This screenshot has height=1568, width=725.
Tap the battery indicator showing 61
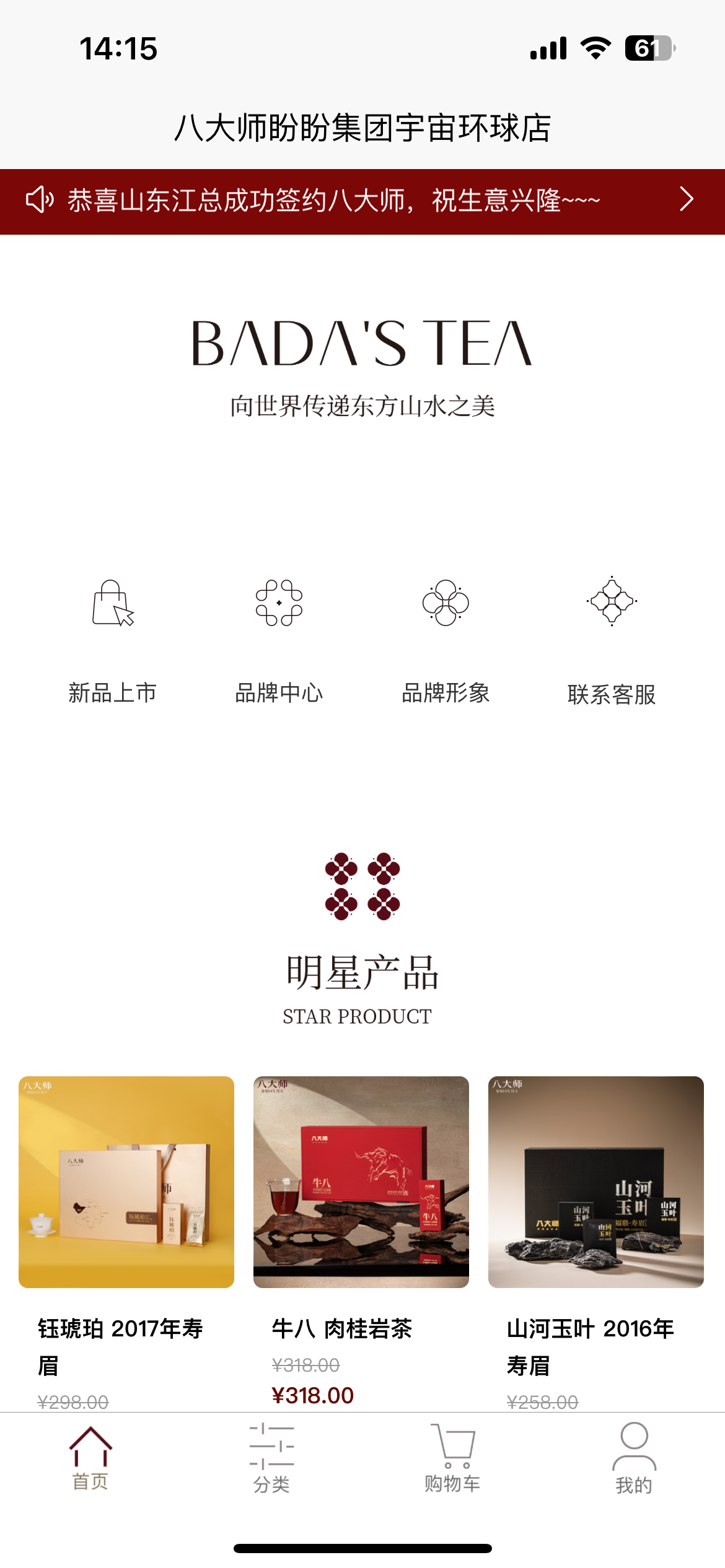(649, 47)
